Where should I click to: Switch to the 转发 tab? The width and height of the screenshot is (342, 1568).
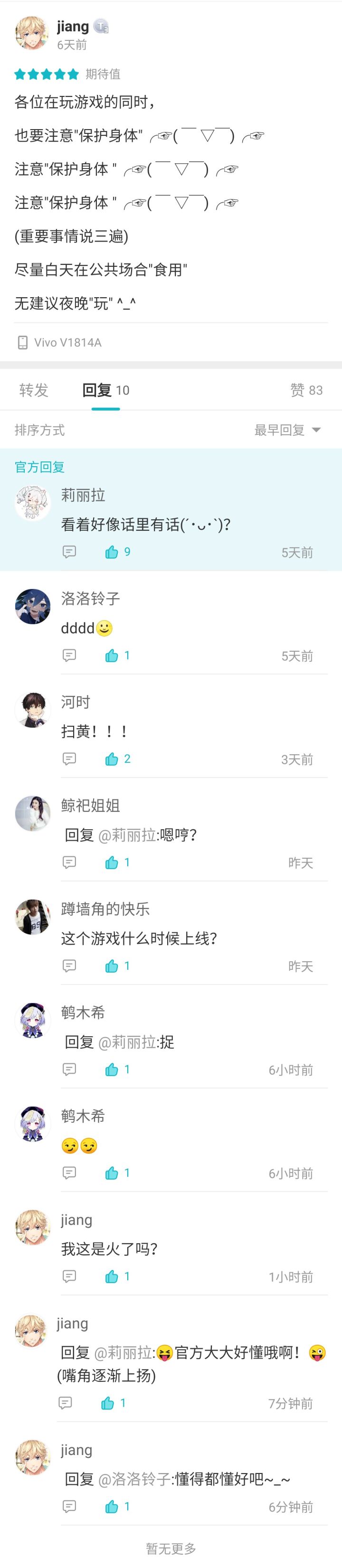coord(33,390)
